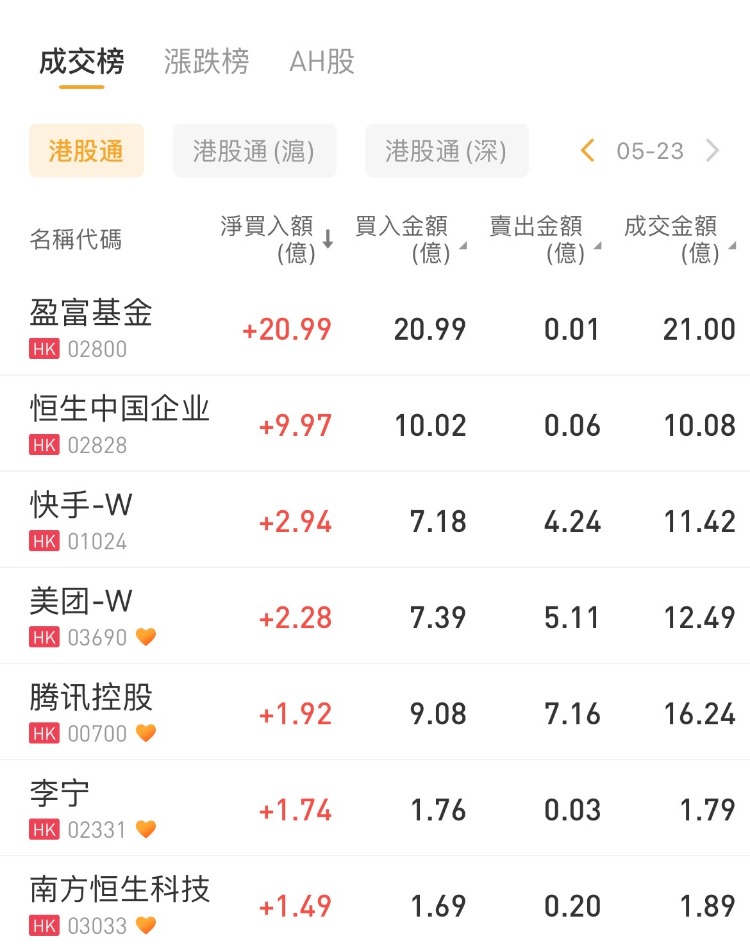Sort by 賣出金額 column
Image resolution: width=750 pixels, height=948 pixels.
click(544, 240)
